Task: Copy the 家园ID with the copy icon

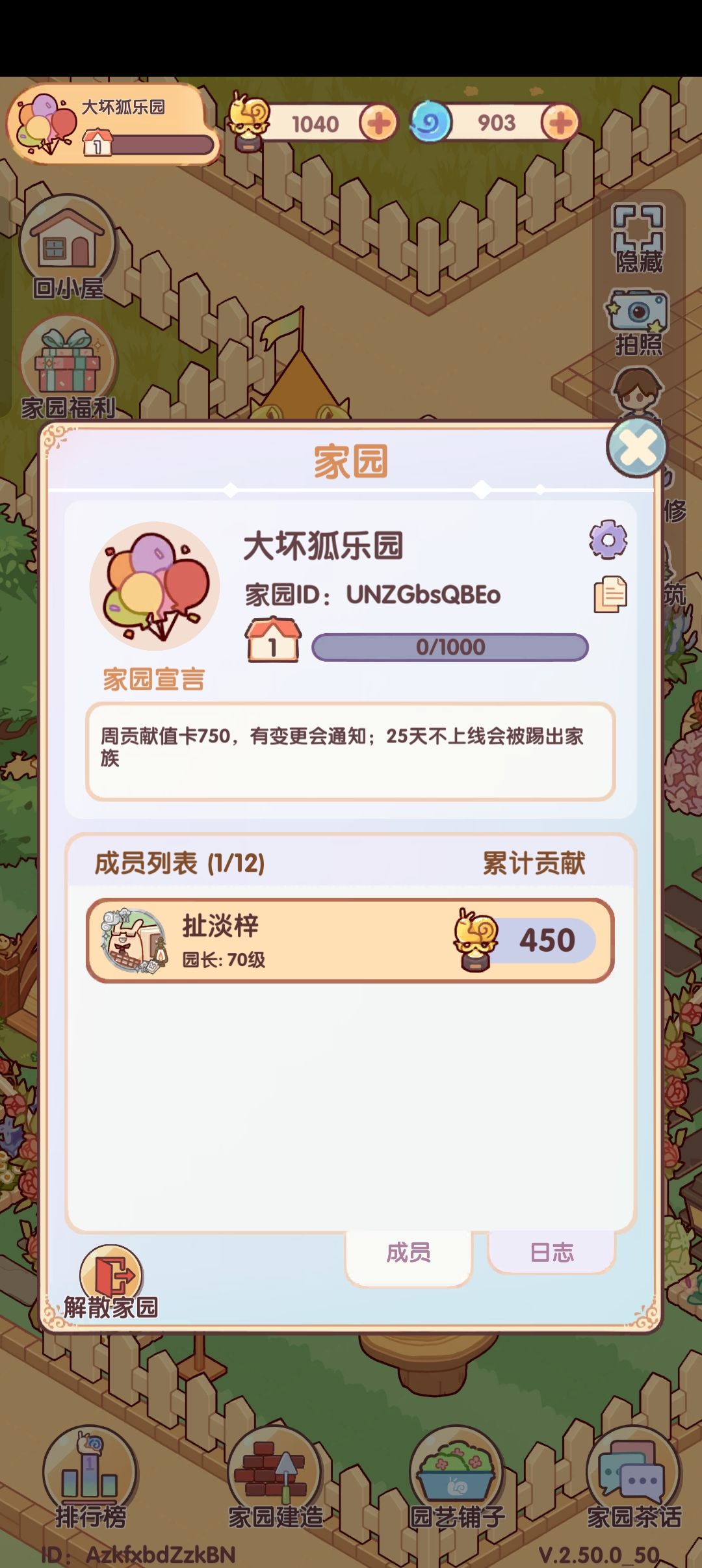Action: point(610,594)
